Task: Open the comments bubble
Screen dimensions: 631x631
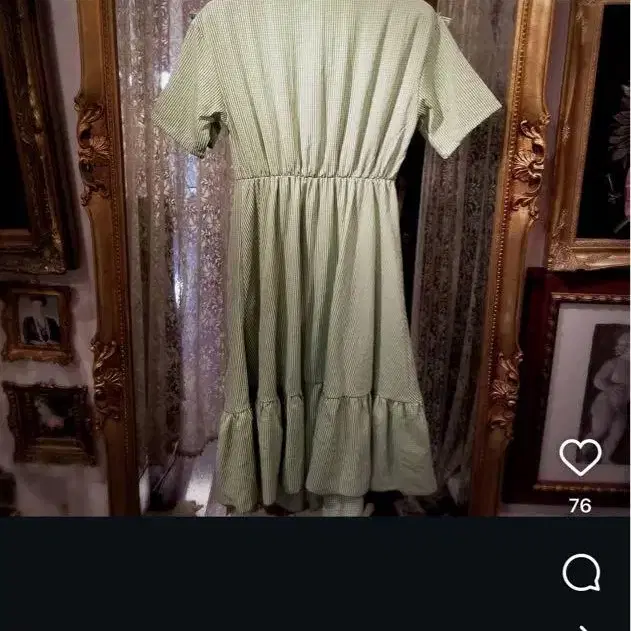Action: 581,574
